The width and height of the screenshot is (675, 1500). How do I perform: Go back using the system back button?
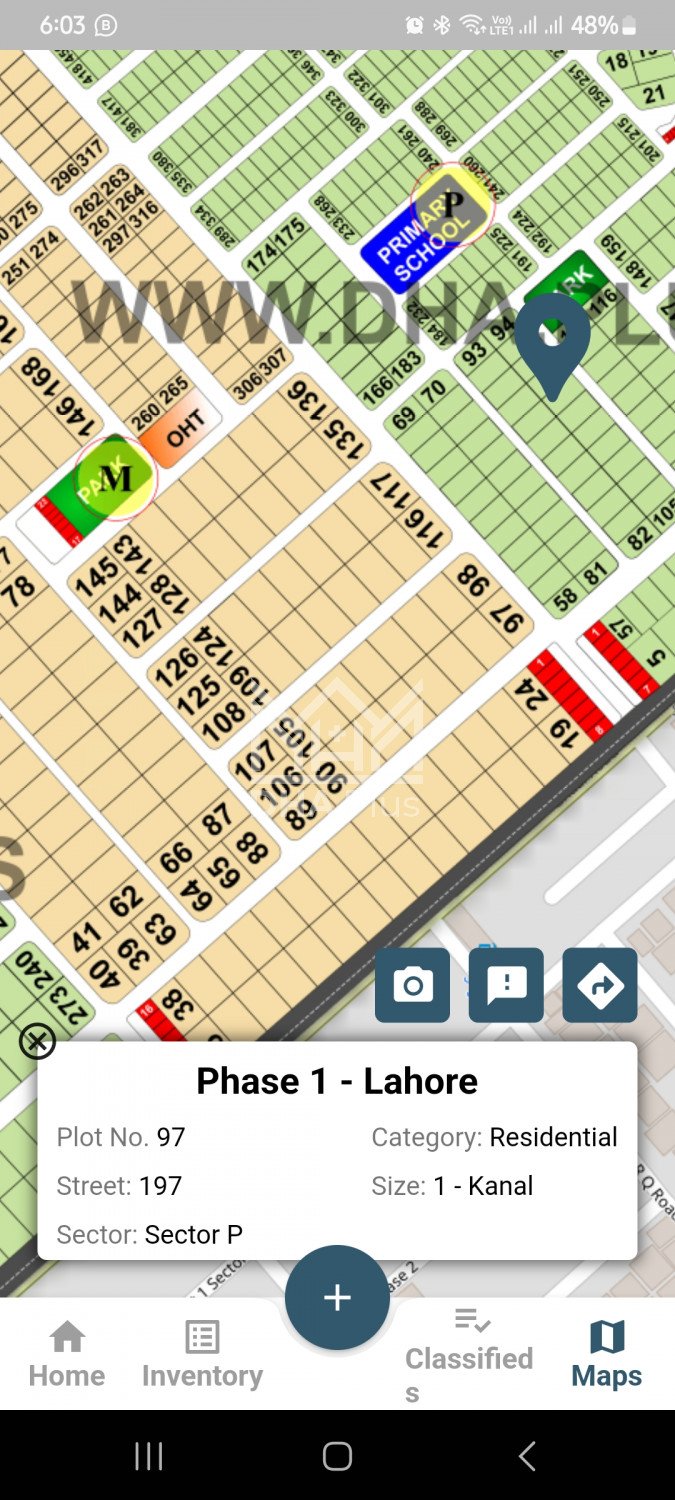(527, 1456)
